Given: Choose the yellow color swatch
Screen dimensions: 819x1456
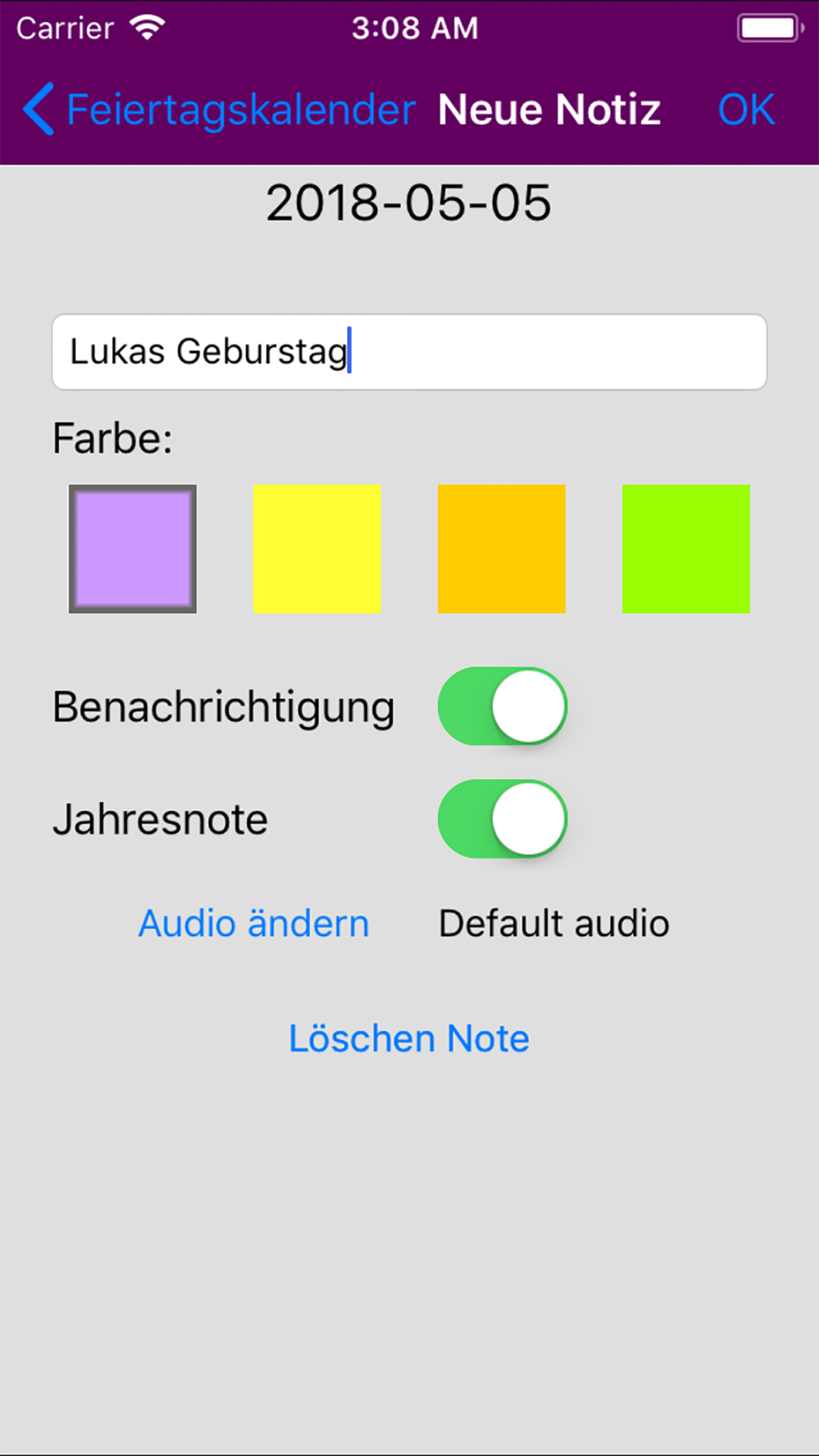Looking at the screenshot, I should click(317, 549).
